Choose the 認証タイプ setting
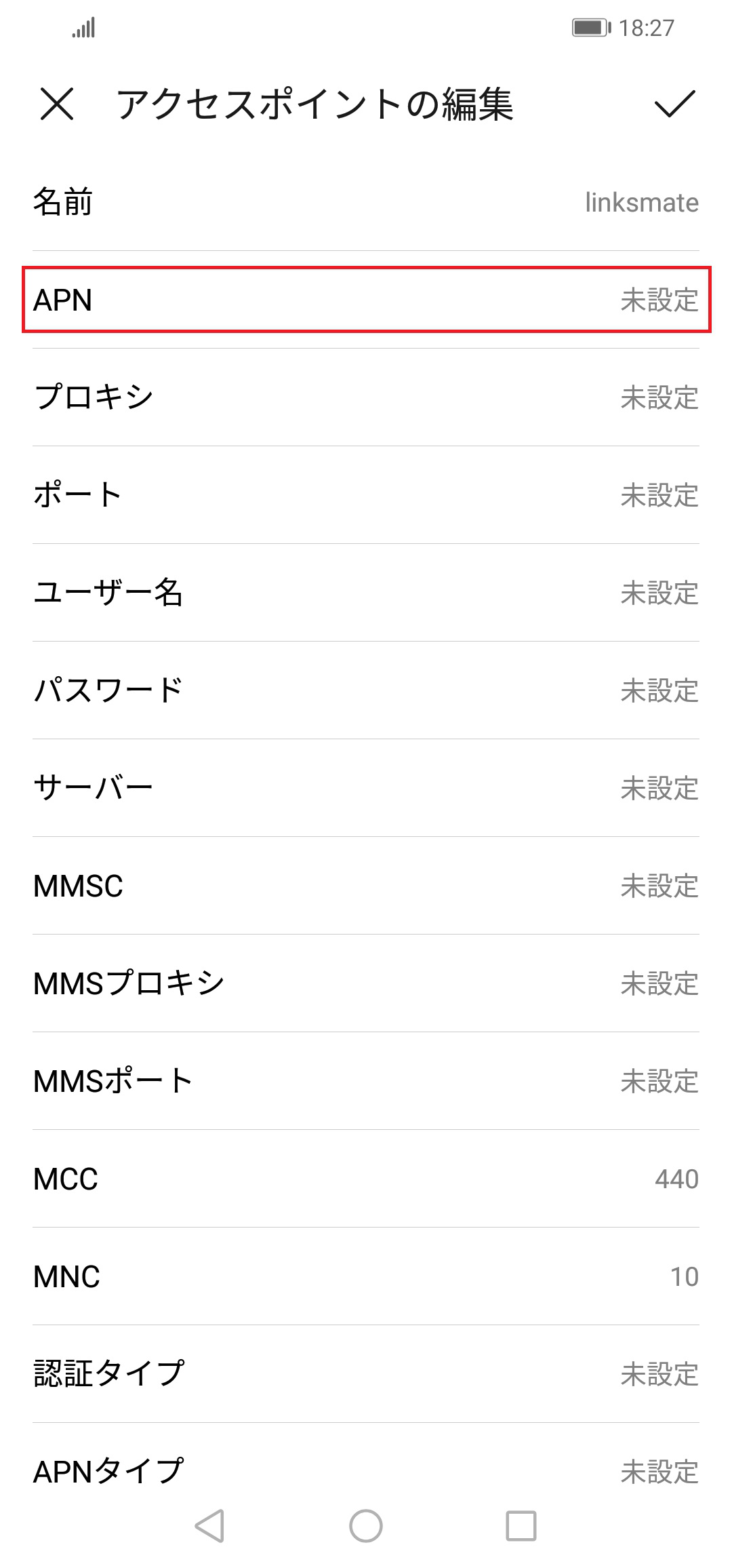 (x=366, y=1374)
